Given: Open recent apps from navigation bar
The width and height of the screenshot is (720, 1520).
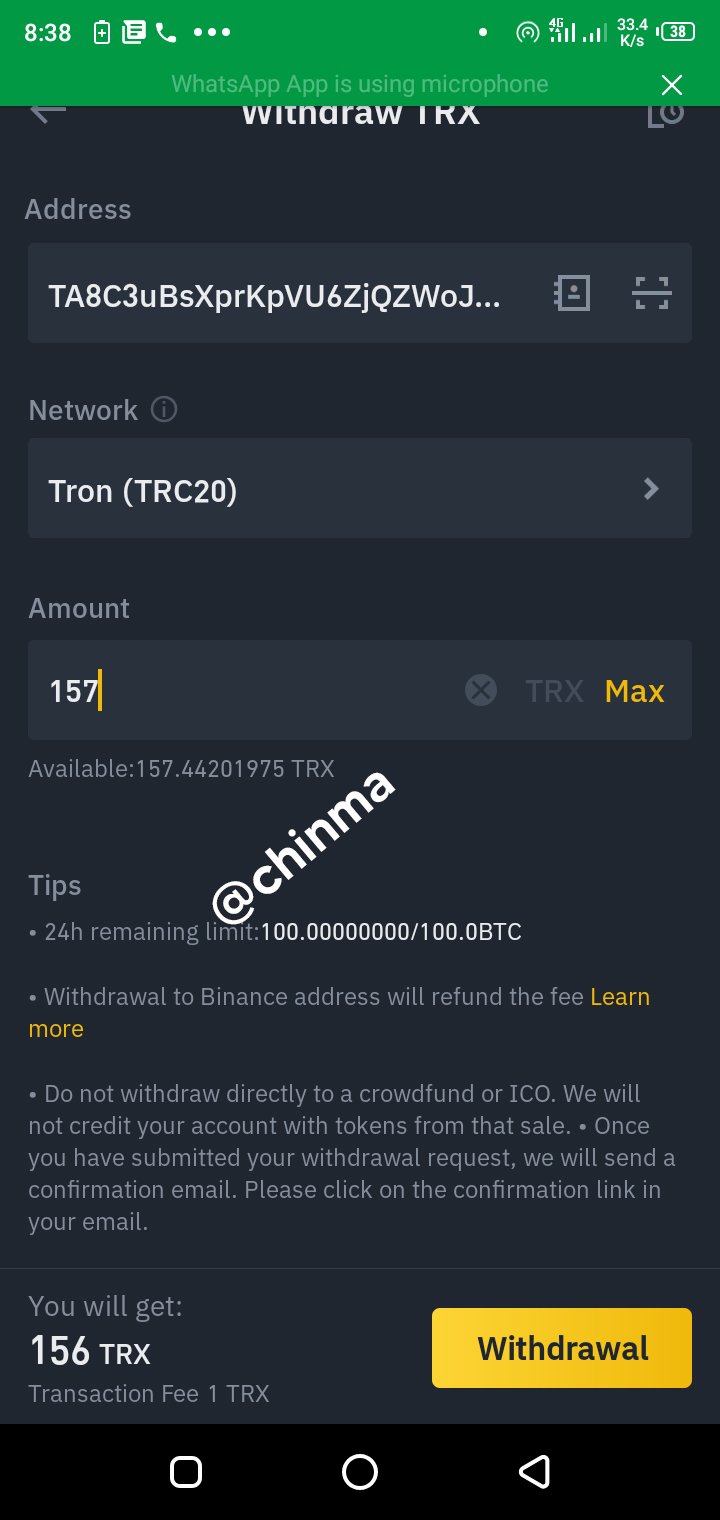Looking at the screenshot, I should pos(187,1472).
